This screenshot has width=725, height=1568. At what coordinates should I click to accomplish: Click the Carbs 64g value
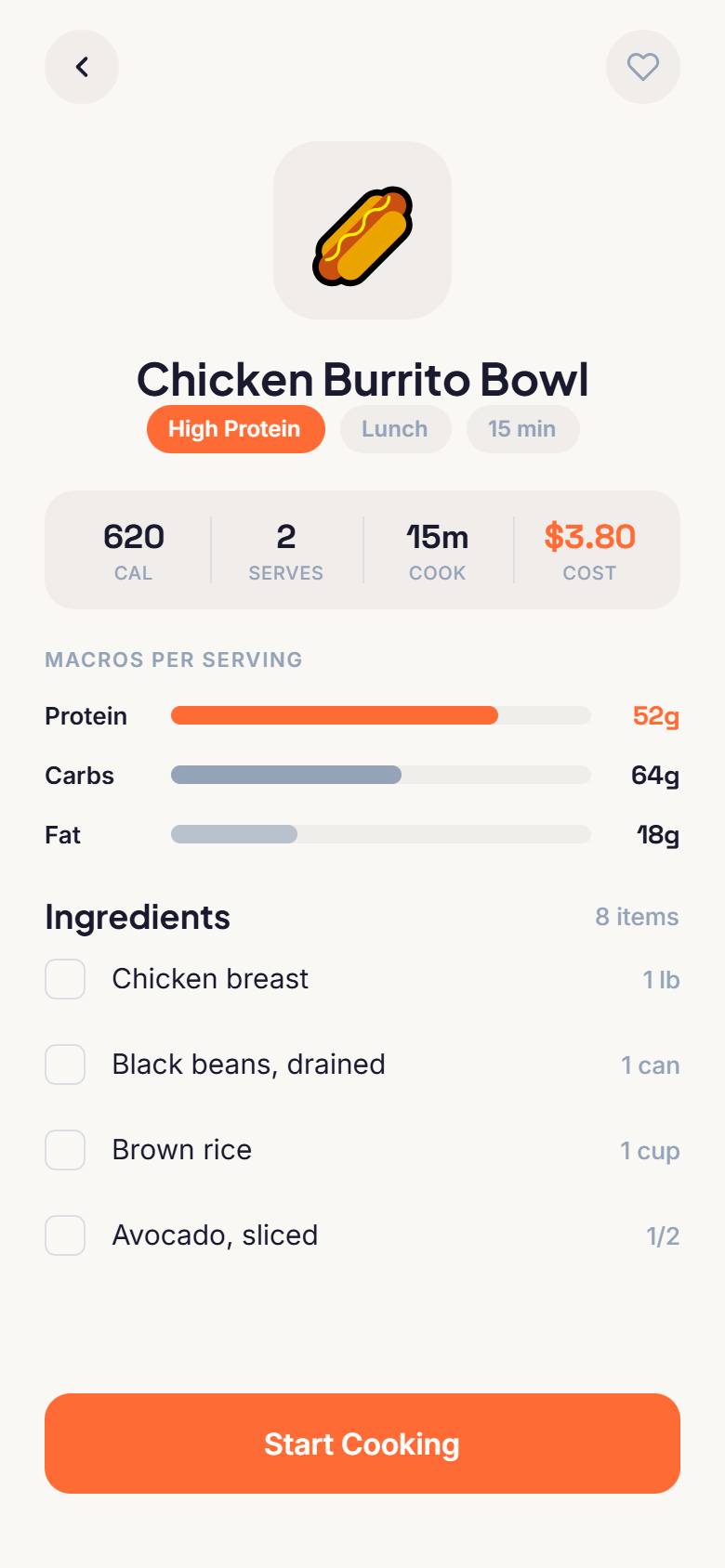654,775
